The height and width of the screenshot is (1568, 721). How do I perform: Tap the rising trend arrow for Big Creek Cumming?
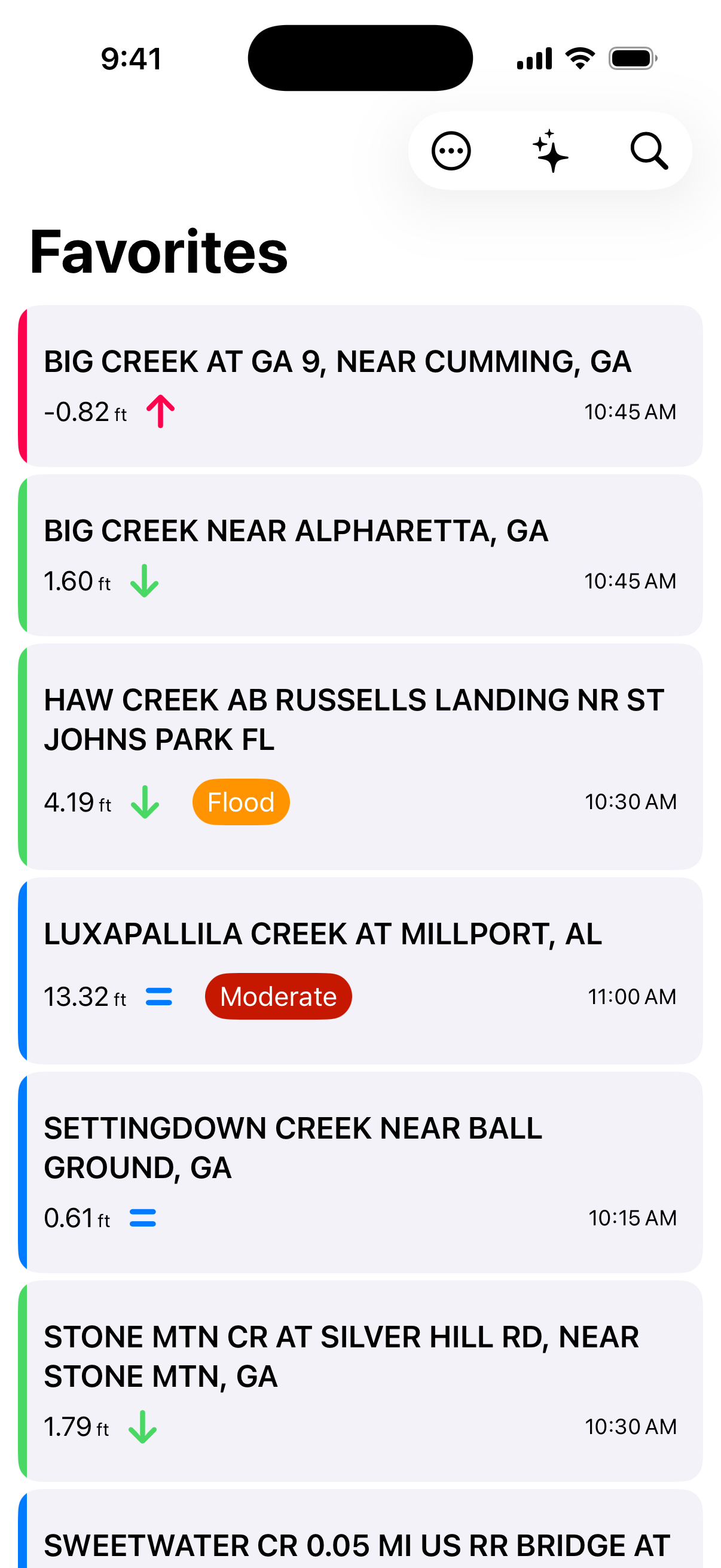coord(160,411)
